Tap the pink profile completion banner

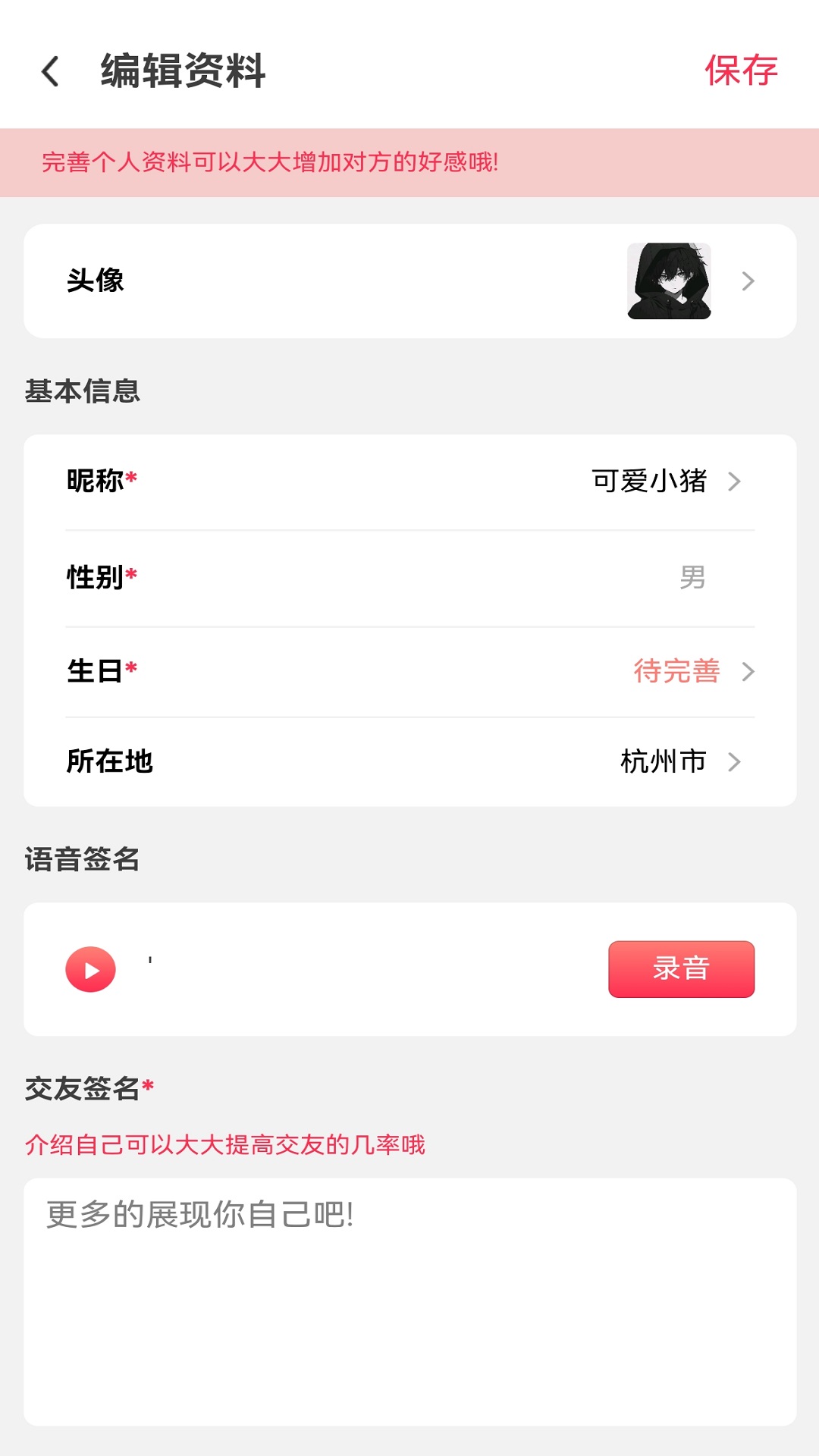pos(409,161)
